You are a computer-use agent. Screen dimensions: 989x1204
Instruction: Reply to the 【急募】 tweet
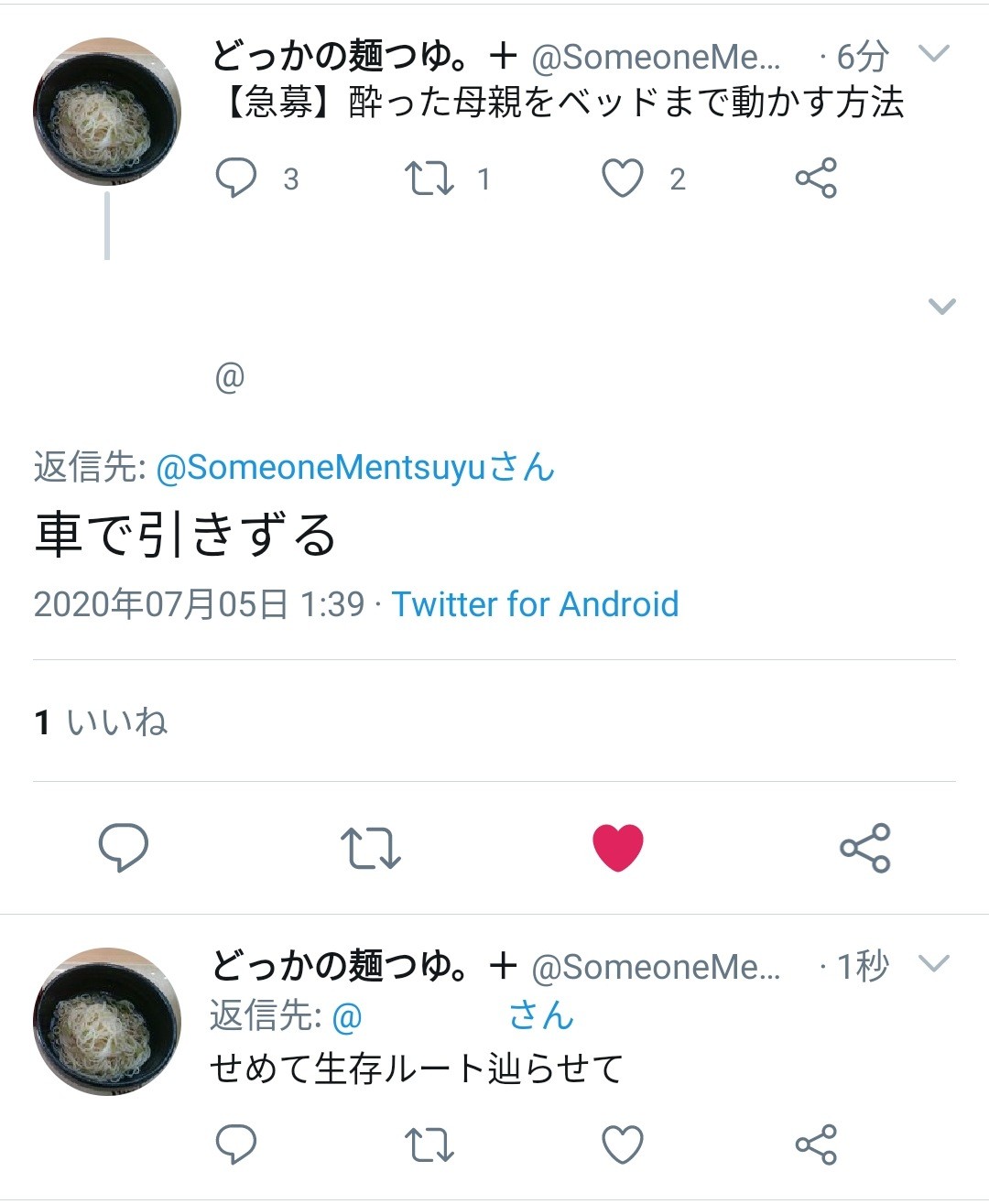(x=236, y=178)
